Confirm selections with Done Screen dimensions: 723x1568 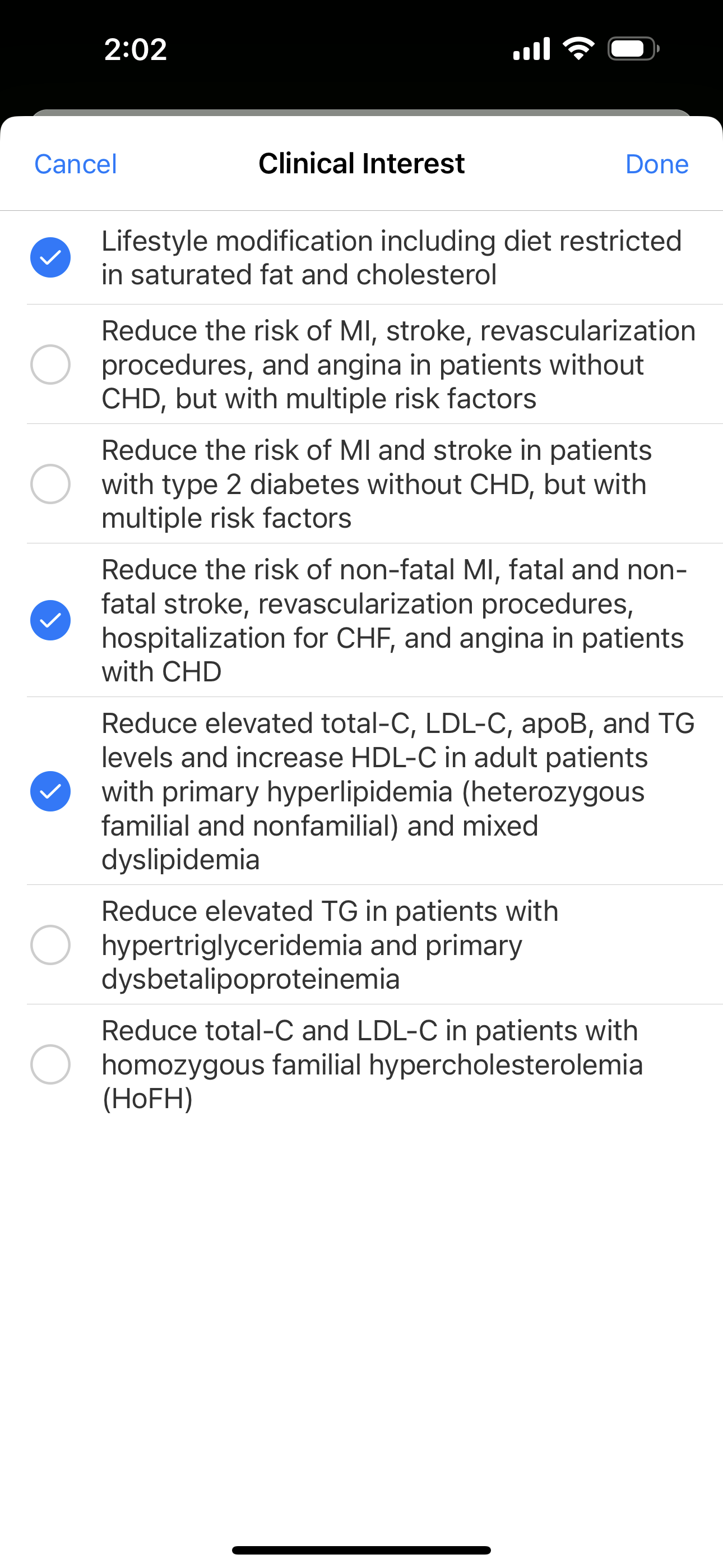pos(657,164)
